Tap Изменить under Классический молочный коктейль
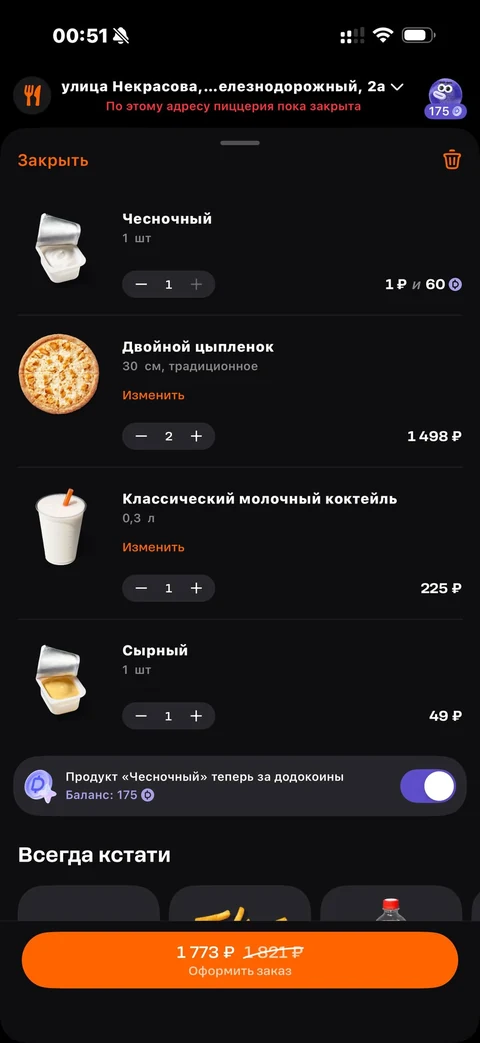 [x=154, y=547]
